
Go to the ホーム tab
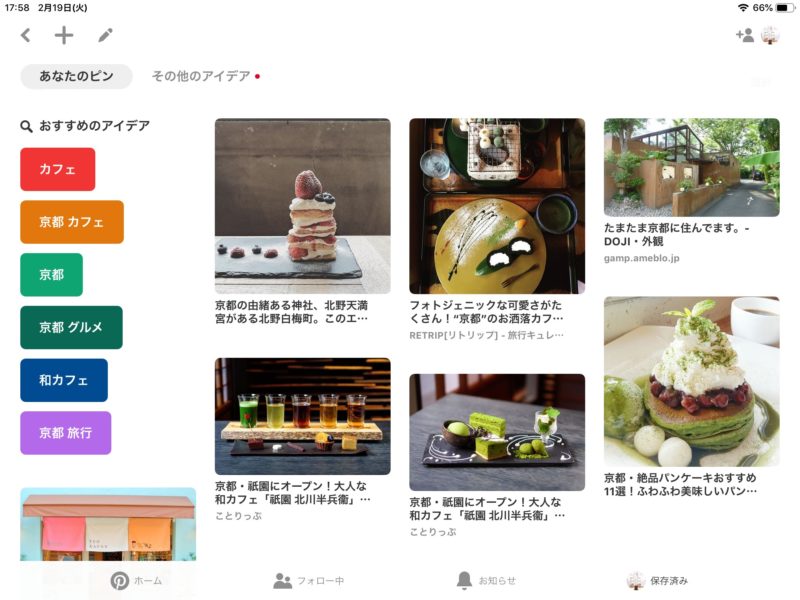point(136,581)
